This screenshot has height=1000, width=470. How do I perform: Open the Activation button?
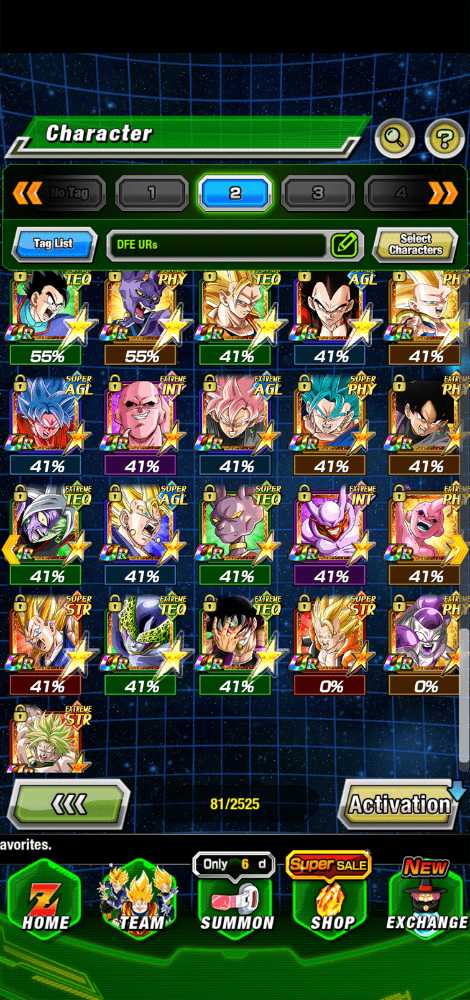pos(399,804)
